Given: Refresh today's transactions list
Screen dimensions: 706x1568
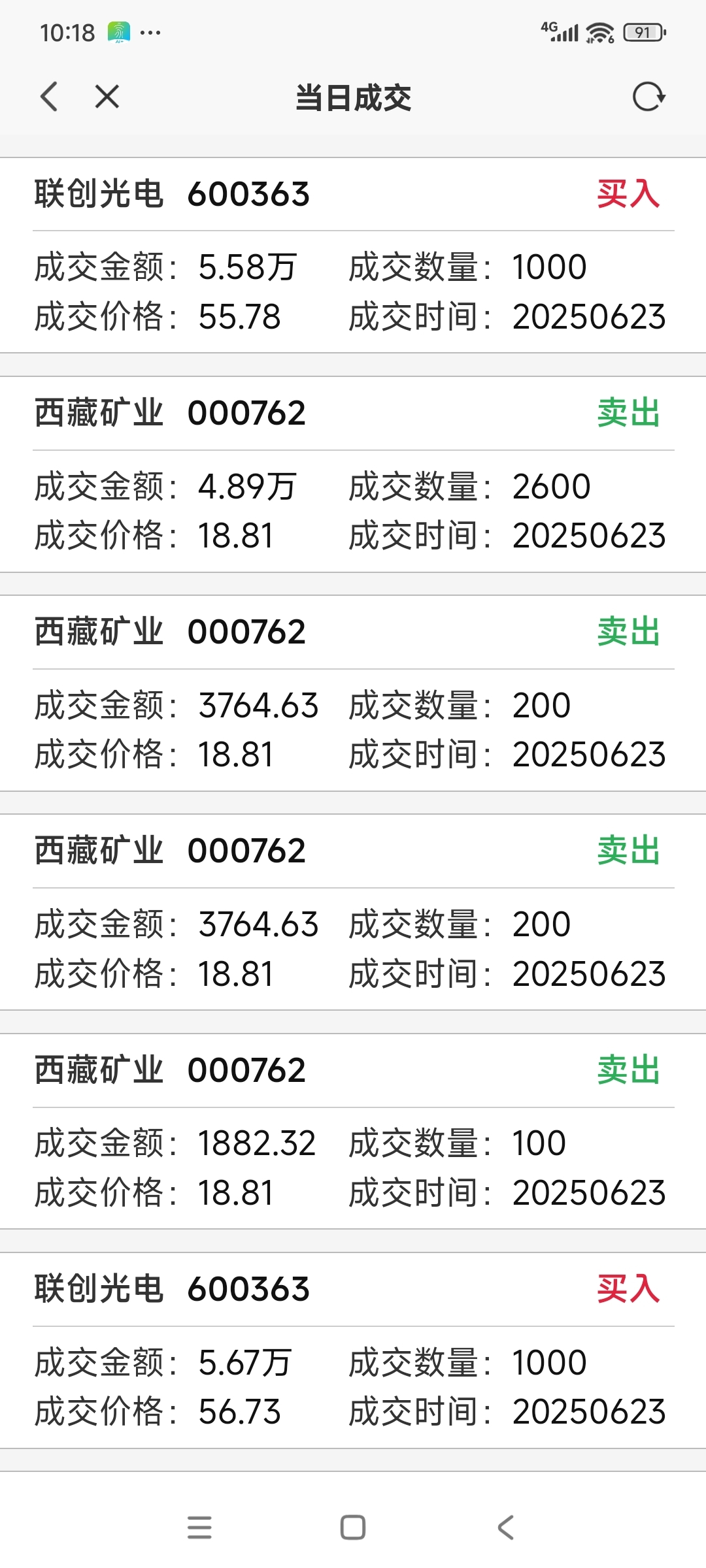Looking at the screenshot, I should [x=648, y=97].
